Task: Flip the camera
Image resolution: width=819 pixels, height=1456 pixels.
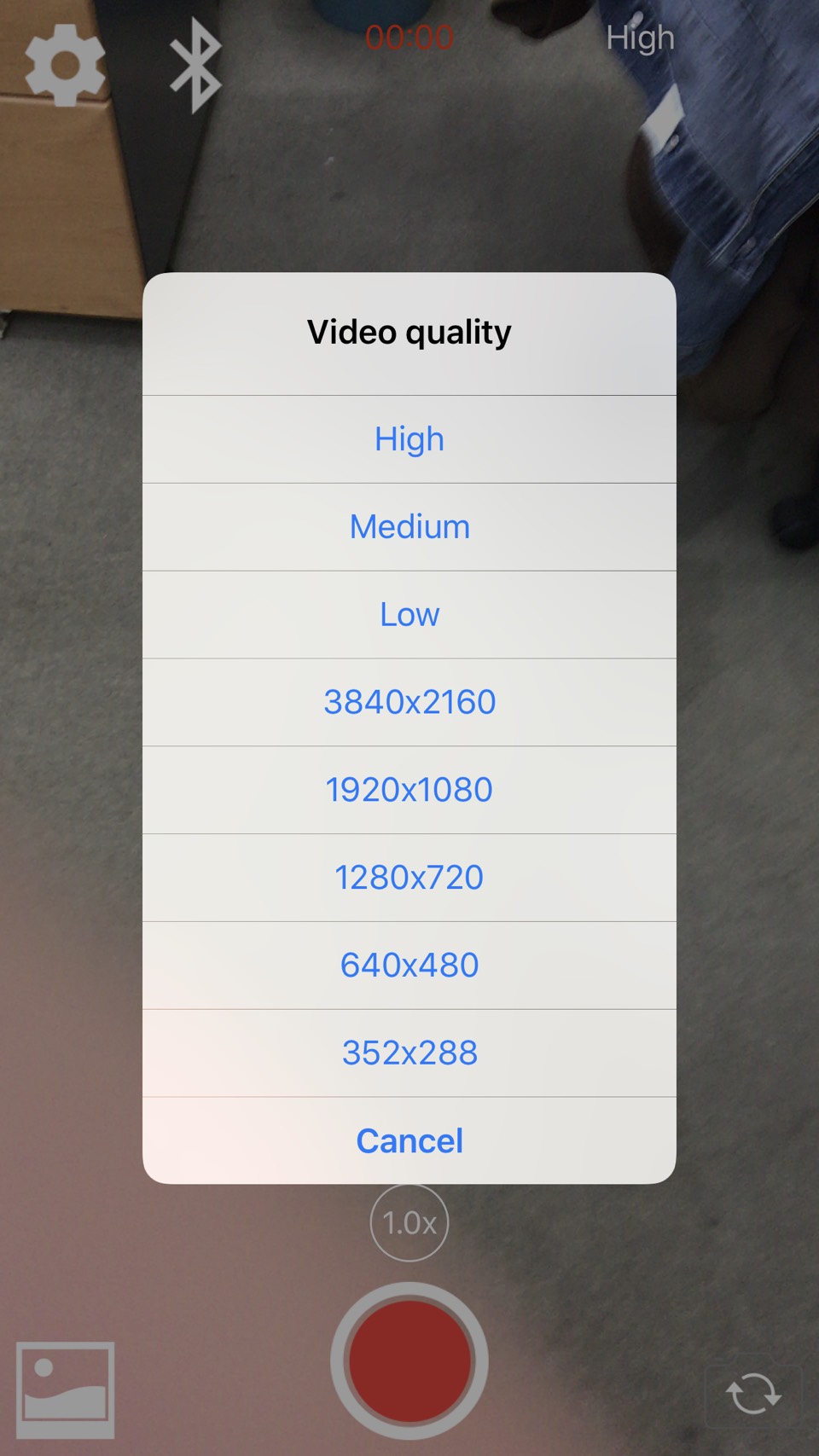Action: (753, 1394)
